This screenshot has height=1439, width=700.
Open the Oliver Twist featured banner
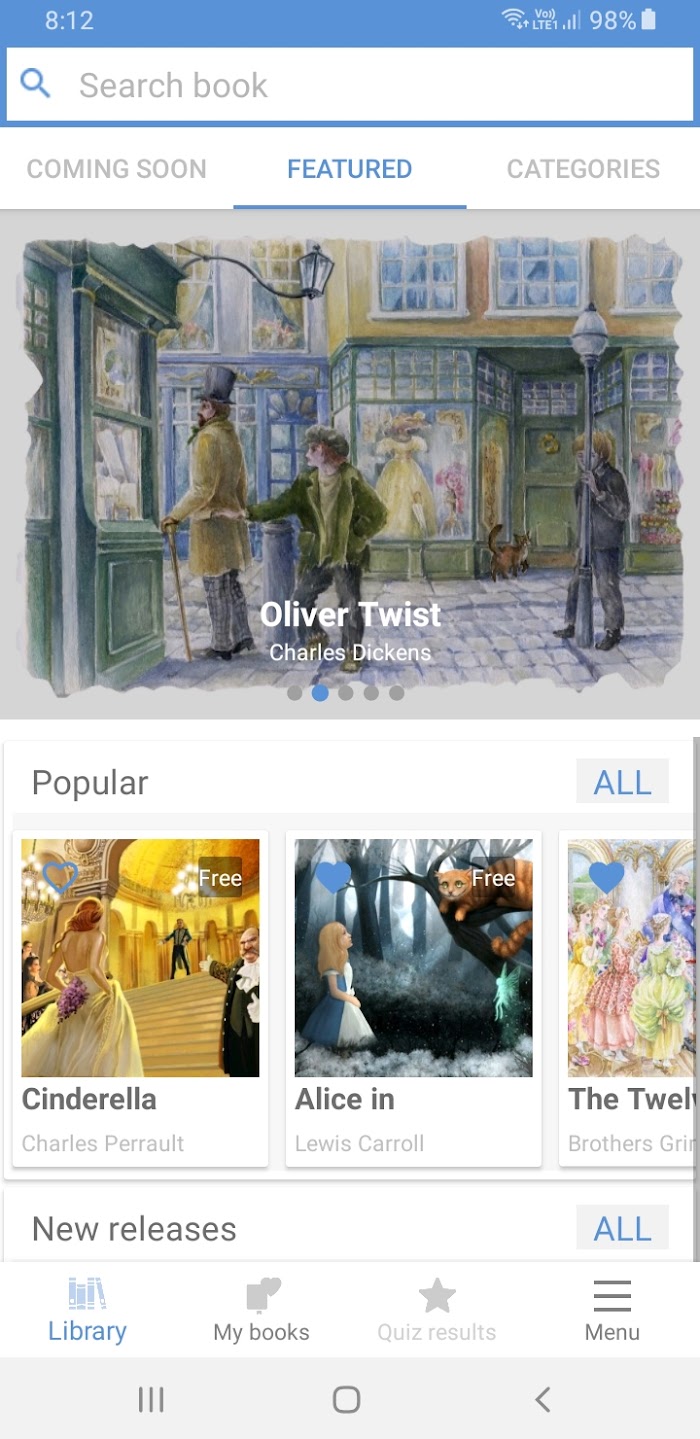[350, 465]
